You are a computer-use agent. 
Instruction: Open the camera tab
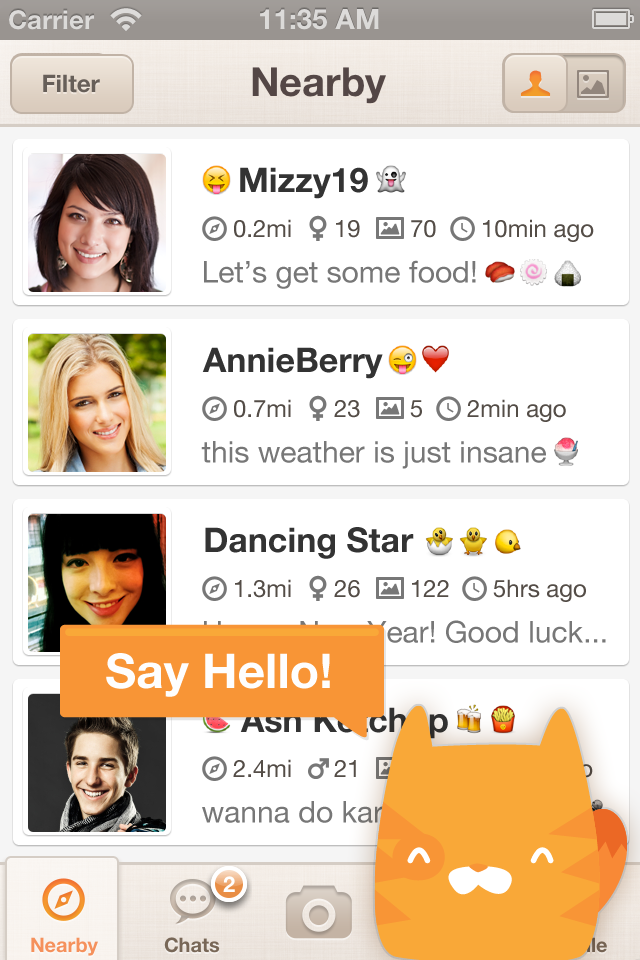pyautogui.click(x=318, y=912)
